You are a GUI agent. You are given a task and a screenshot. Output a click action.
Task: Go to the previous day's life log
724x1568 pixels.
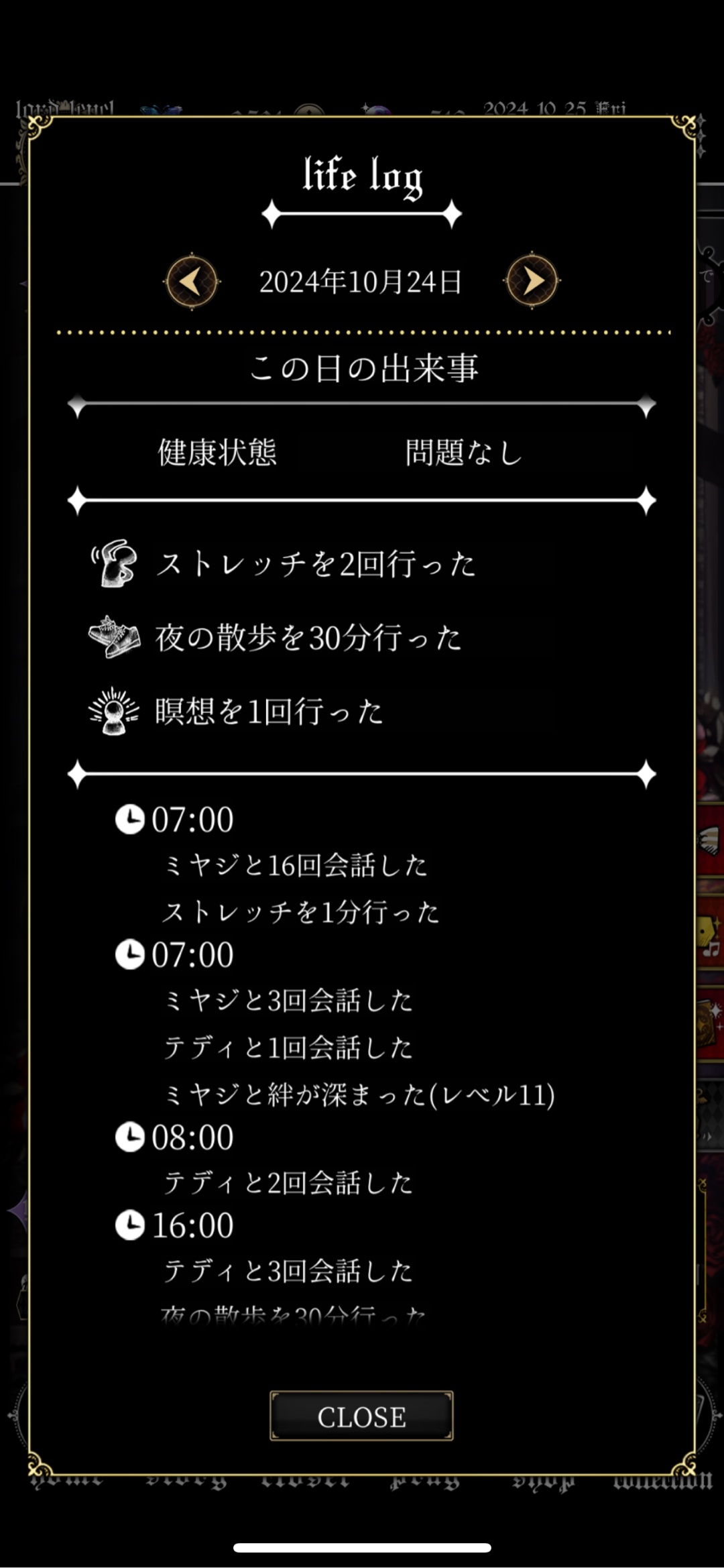192,281
